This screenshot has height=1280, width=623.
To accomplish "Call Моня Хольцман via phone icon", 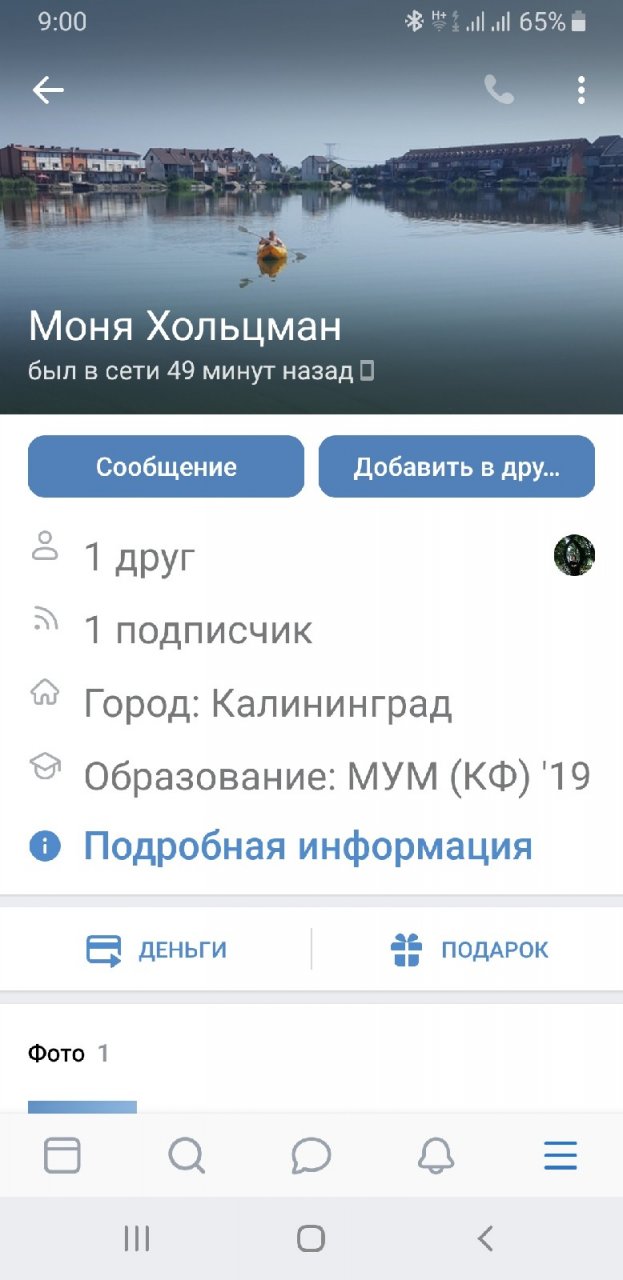I will (x=499, y=91).
